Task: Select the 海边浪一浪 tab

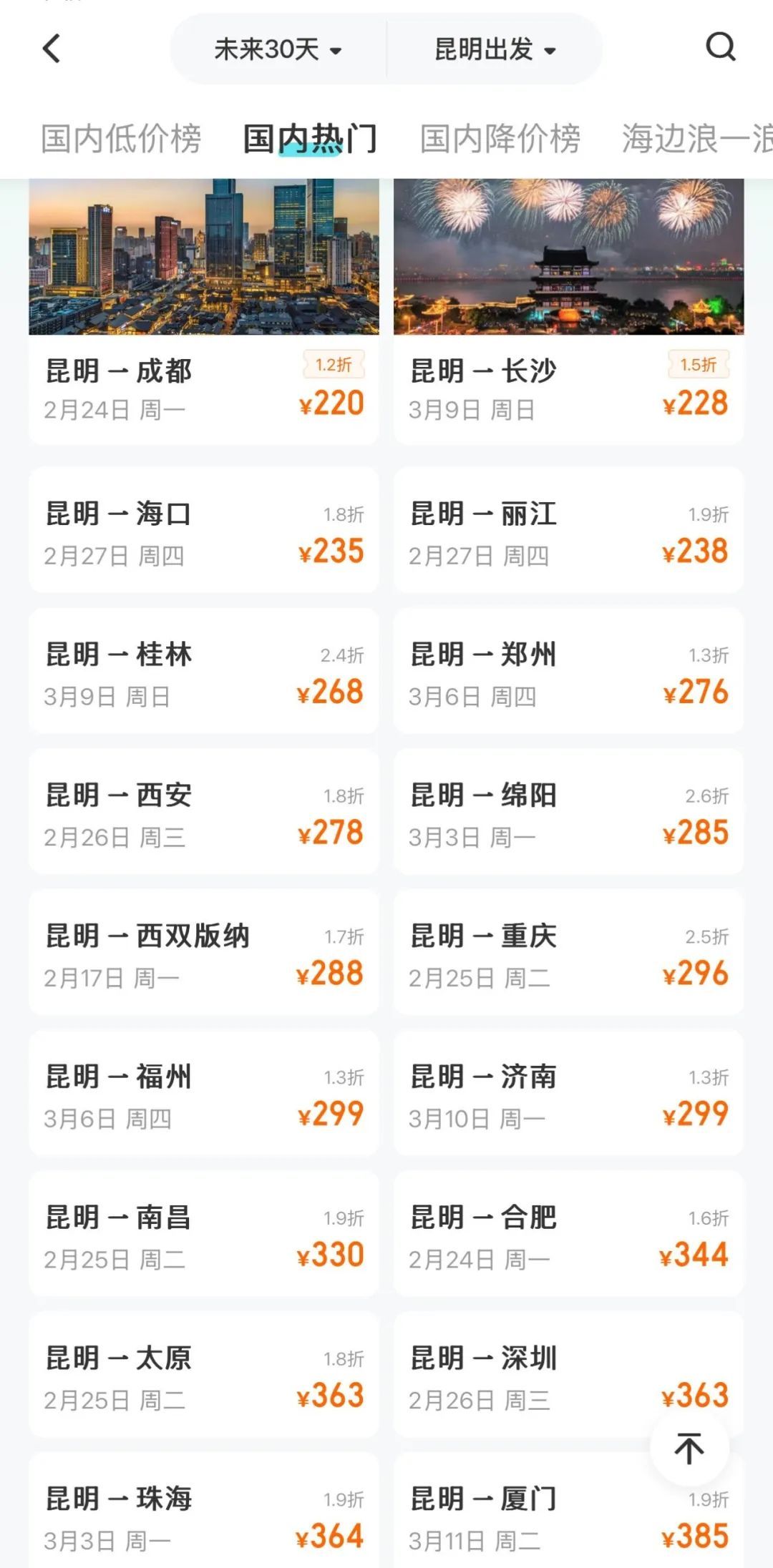Action: (x=691, y=139)
